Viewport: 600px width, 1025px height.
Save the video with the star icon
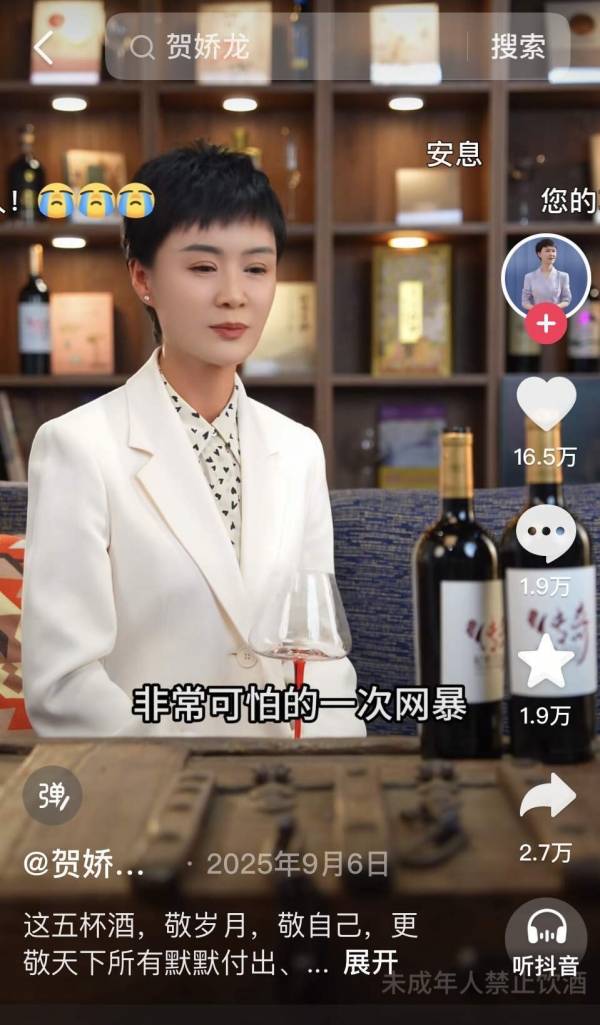(x=546, y=662)
